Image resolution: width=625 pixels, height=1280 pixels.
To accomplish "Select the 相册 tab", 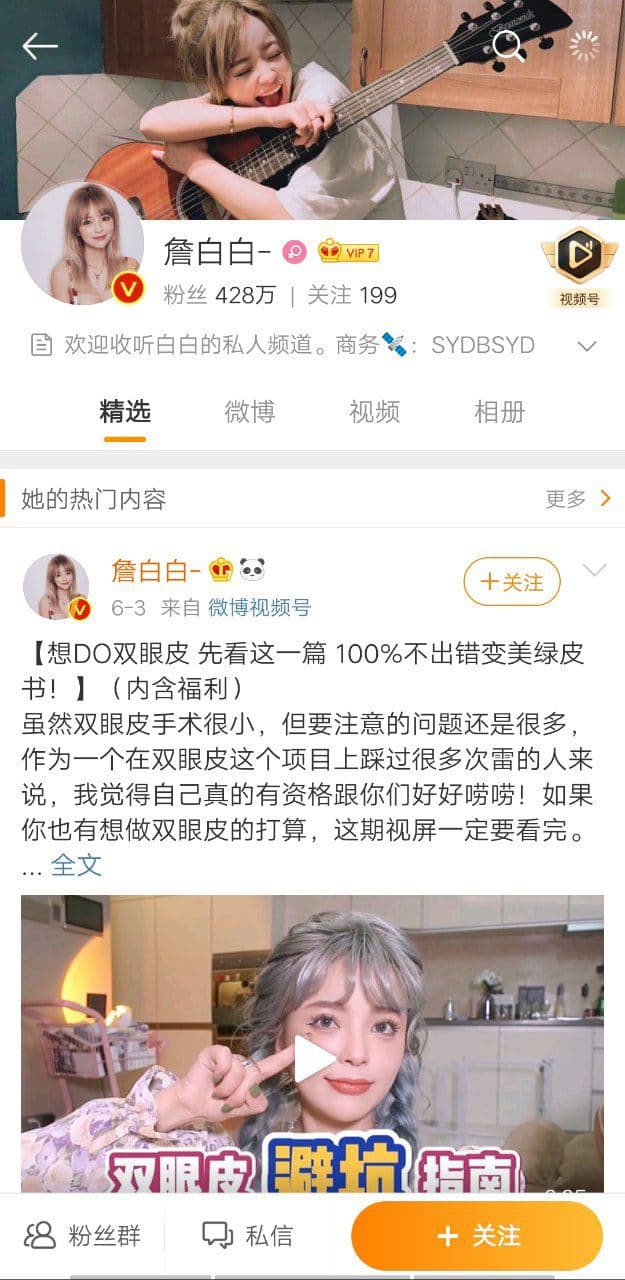I will [499, 411].
